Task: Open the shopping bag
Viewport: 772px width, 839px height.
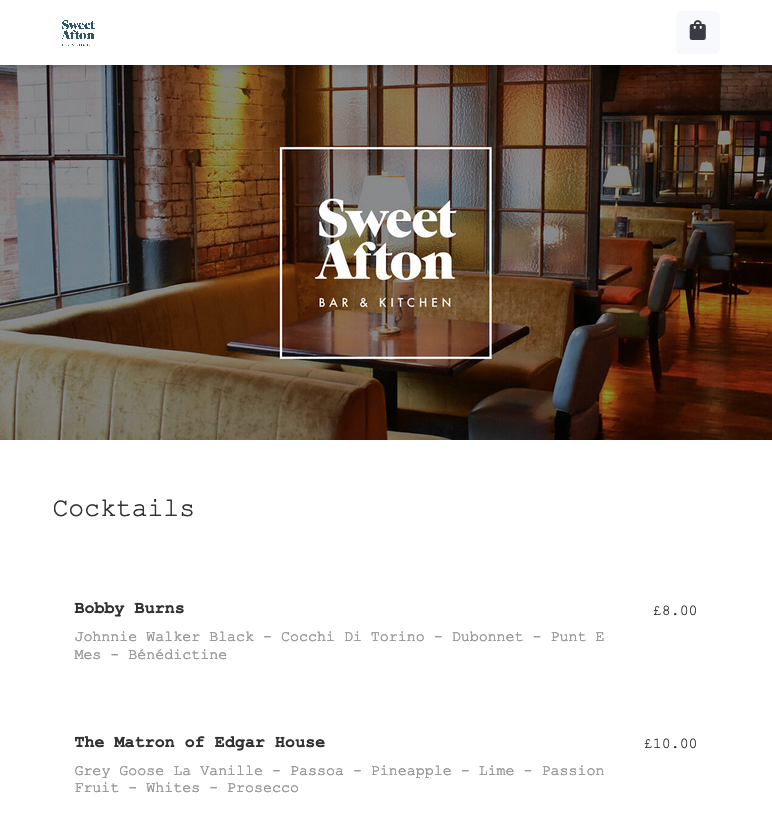Action: 697,32
